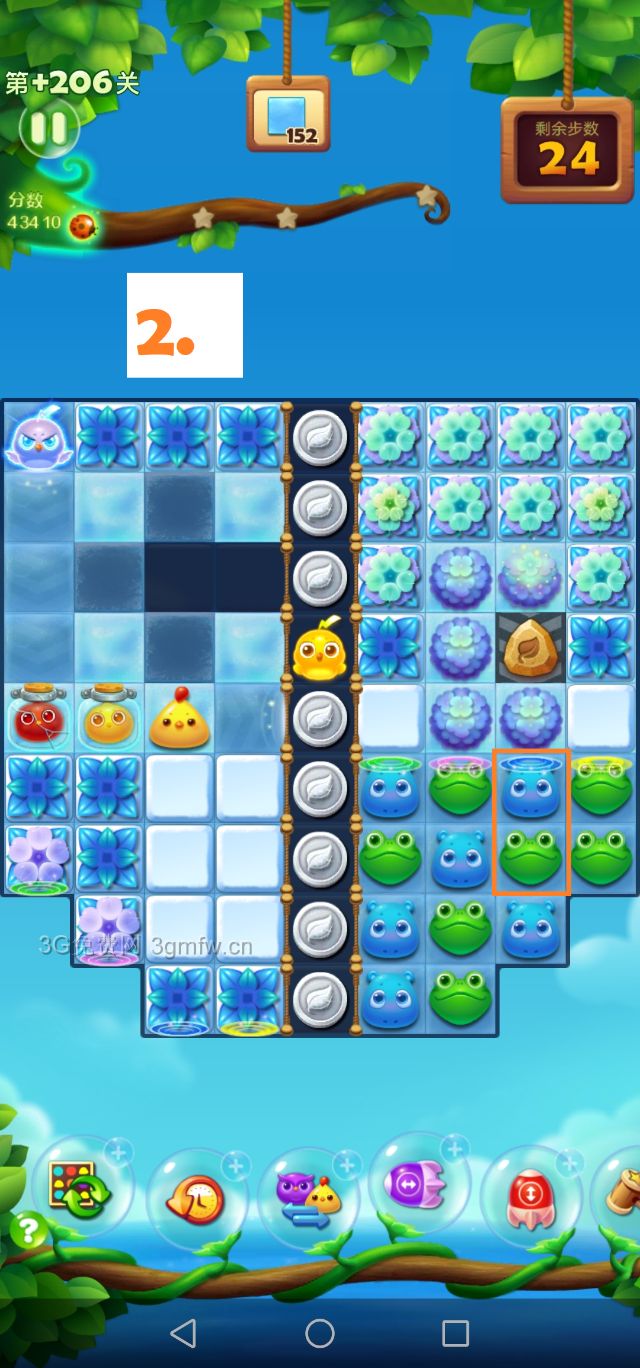The height and width of the screenshot is (1368, 640).
Task: Use the purple horizontal rocket booster
Action: coord(418,1184)
